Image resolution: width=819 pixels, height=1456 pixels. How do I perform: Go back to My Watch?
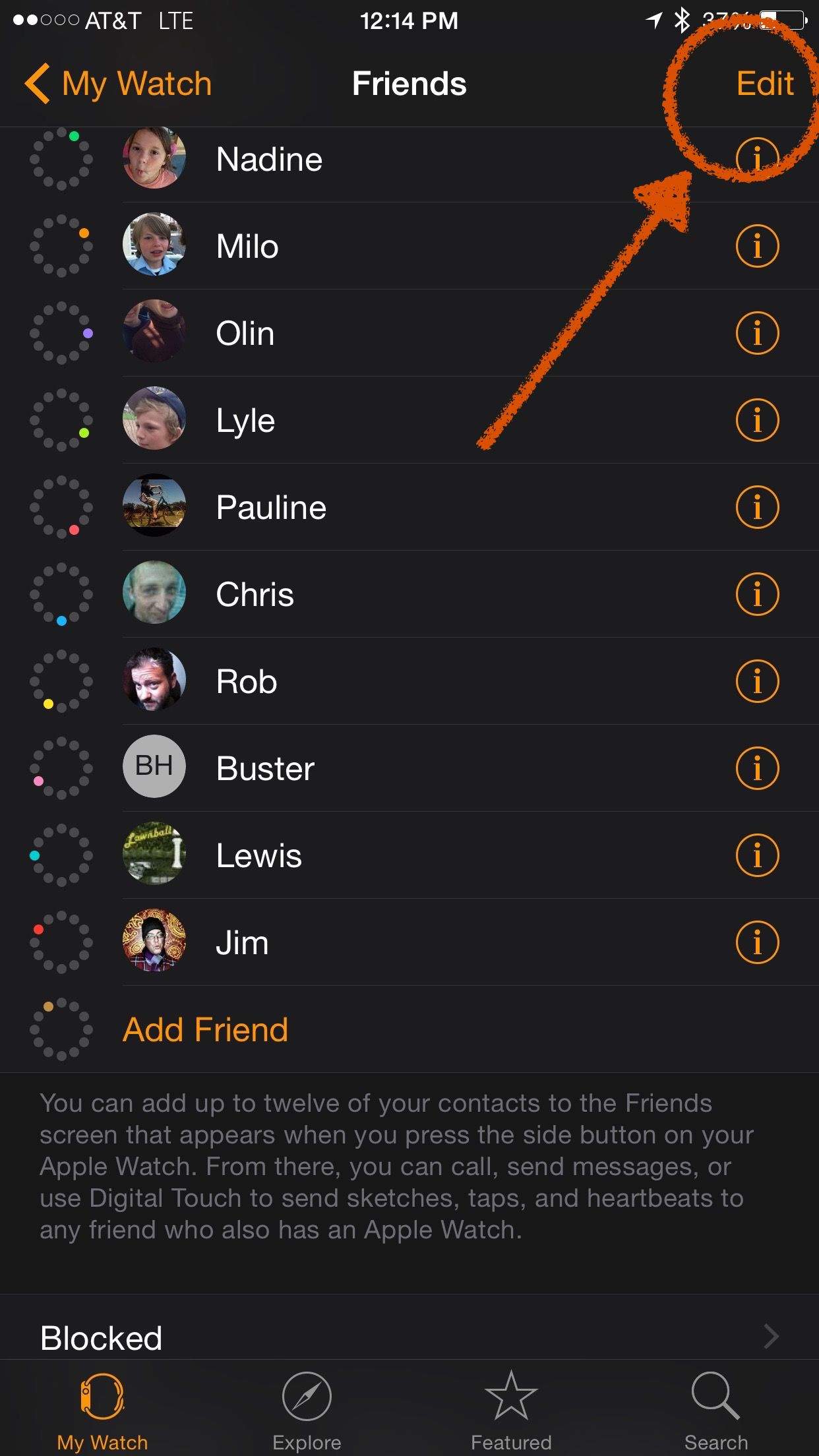pyautogui.click(x=119, y=84)
